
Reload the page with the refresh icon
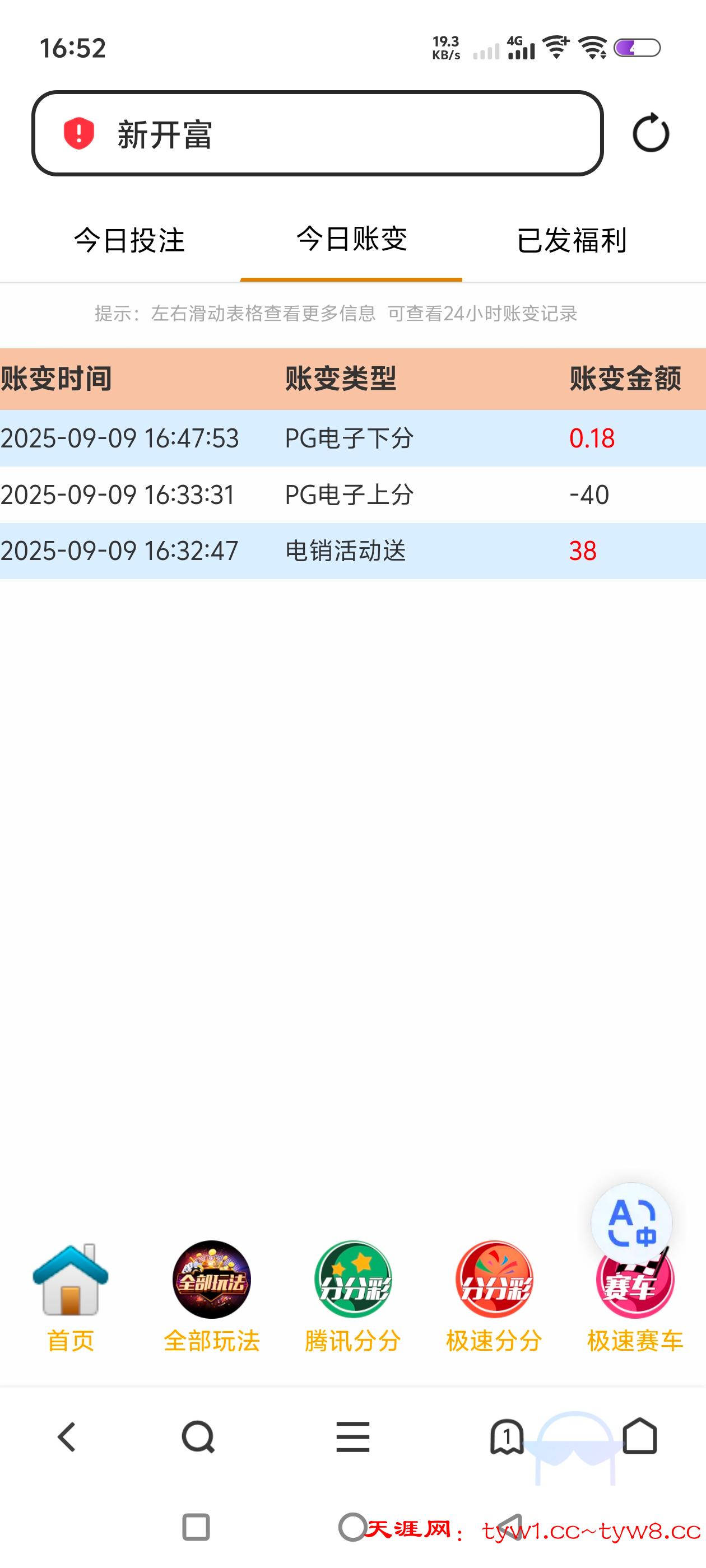(x=650, y=133)
